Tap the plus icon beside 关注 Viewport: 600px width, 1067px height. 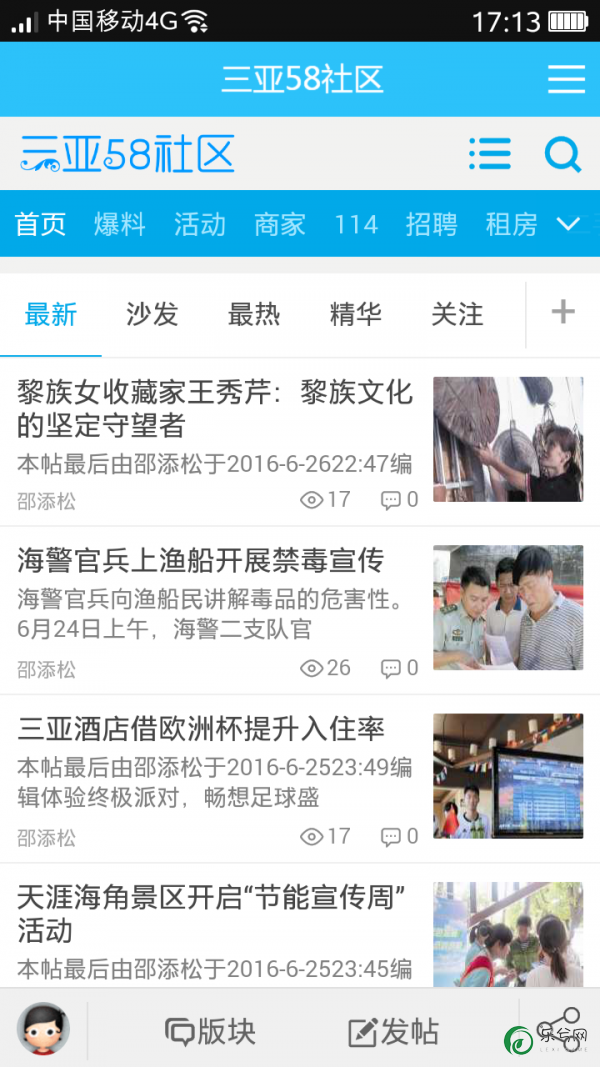click(563, 313)
